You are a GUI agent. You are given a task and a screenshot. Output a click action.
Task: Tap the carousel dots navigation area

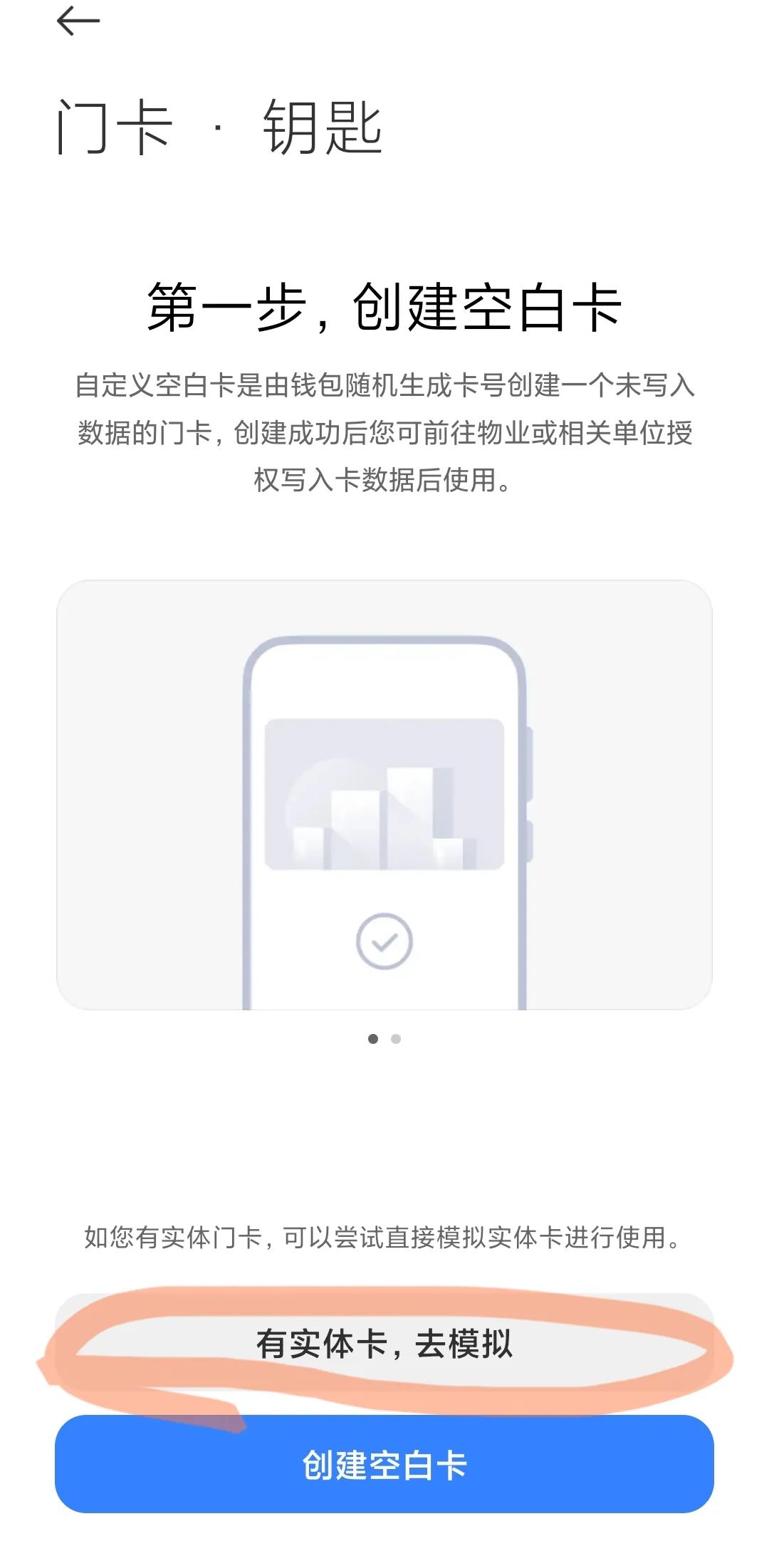[x=386, y=1038]
